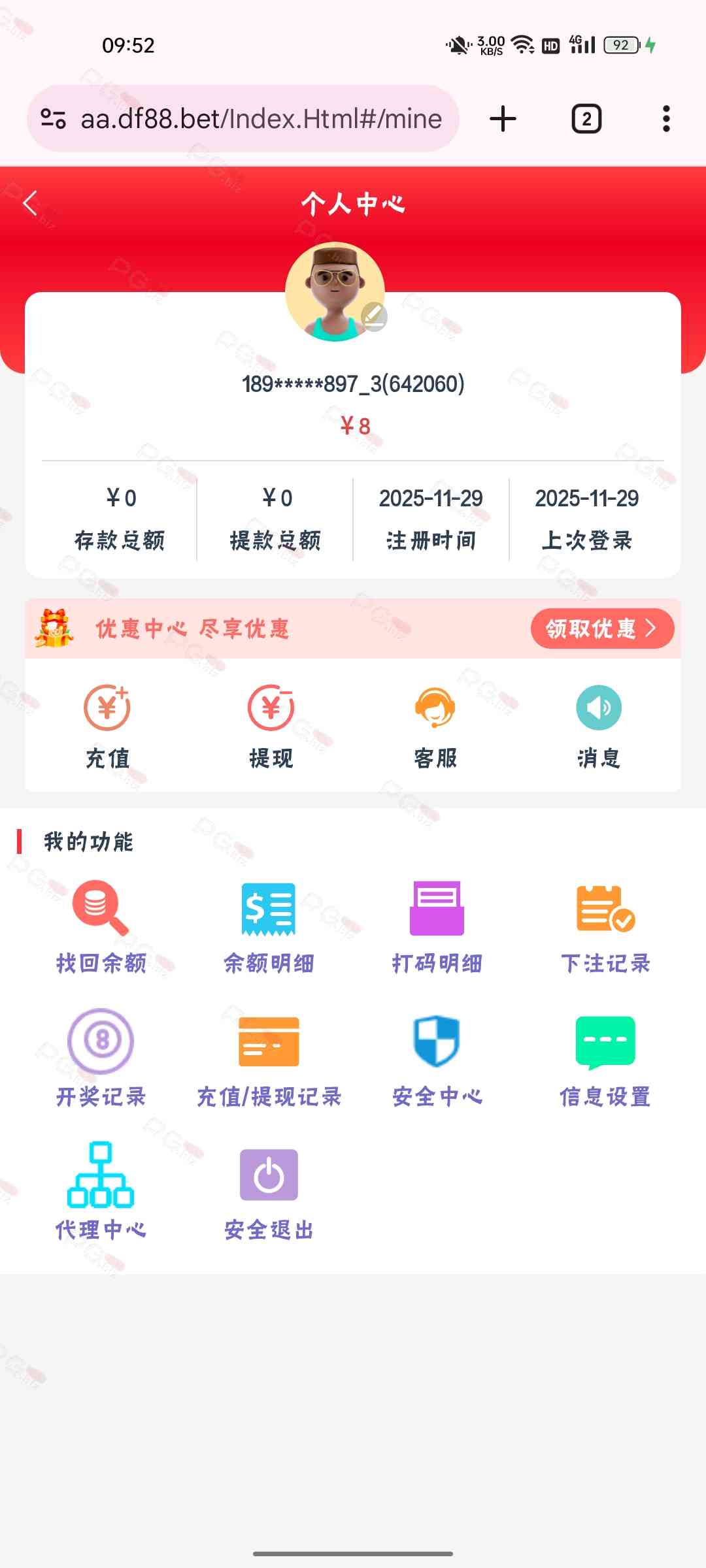
Task: Tap the 领取优惠 button
Action: (x=601, y=629)
